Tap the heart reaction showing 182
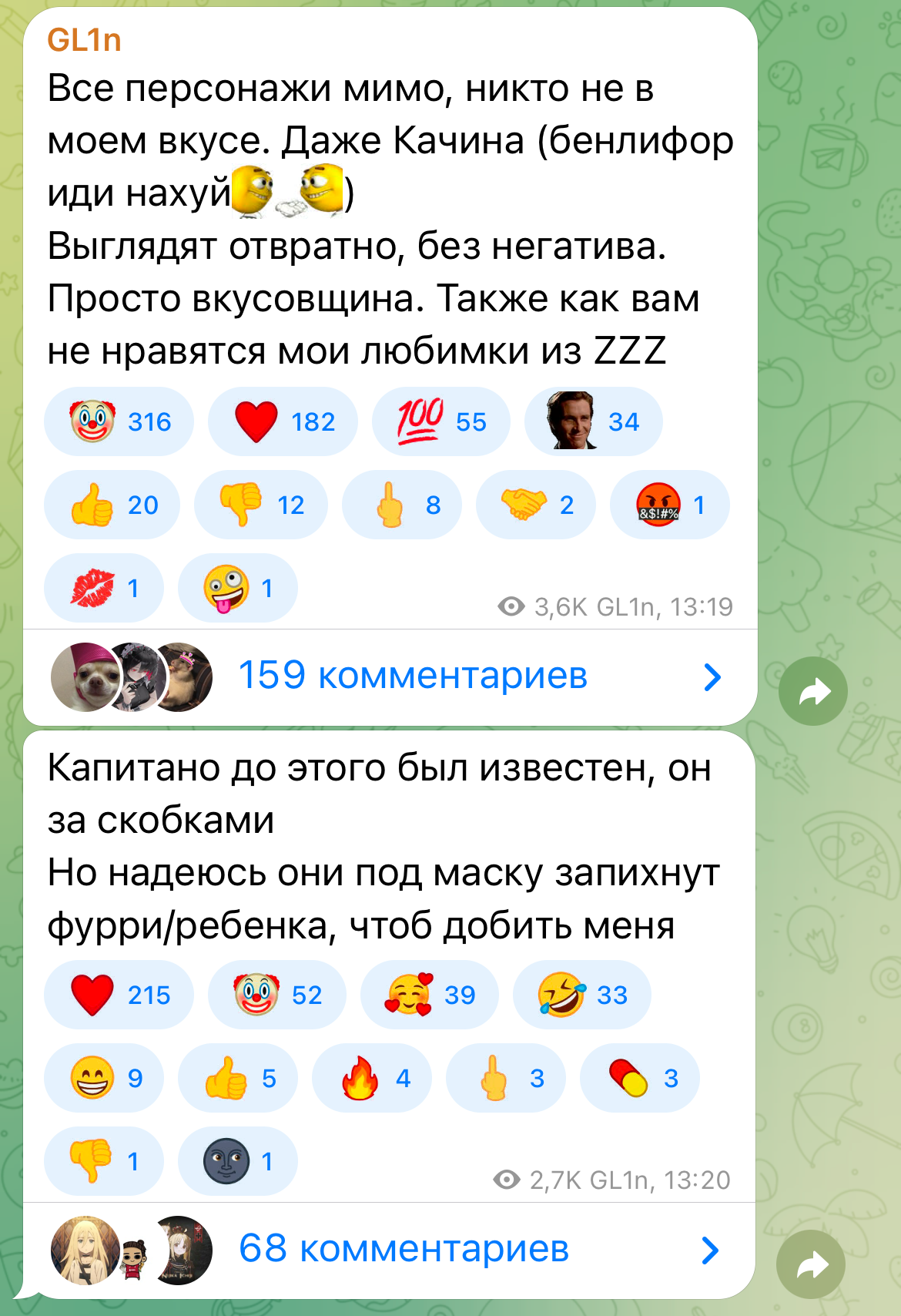 click(283, 421)
